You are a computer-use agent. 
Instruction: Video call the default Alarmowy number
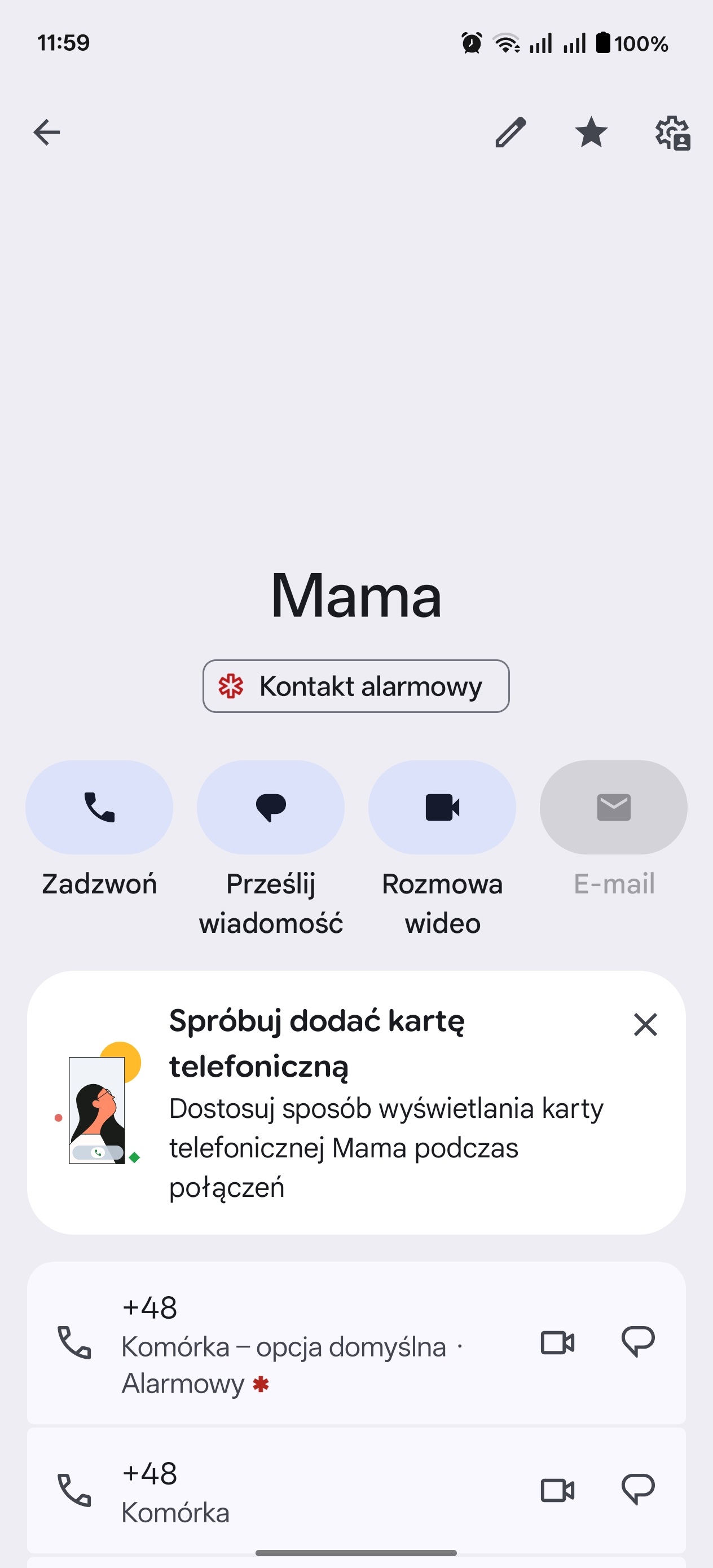pyautogui.click(x=558, y=1343)
